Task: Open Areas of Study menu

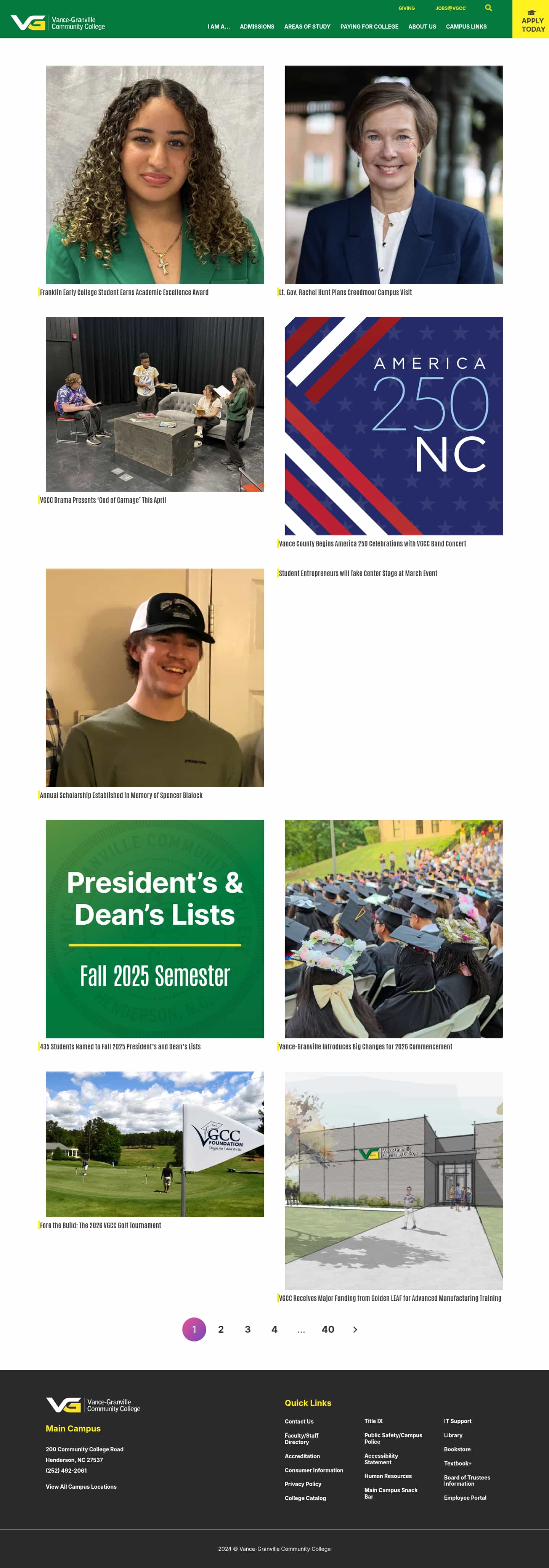Action: [307, 27]
